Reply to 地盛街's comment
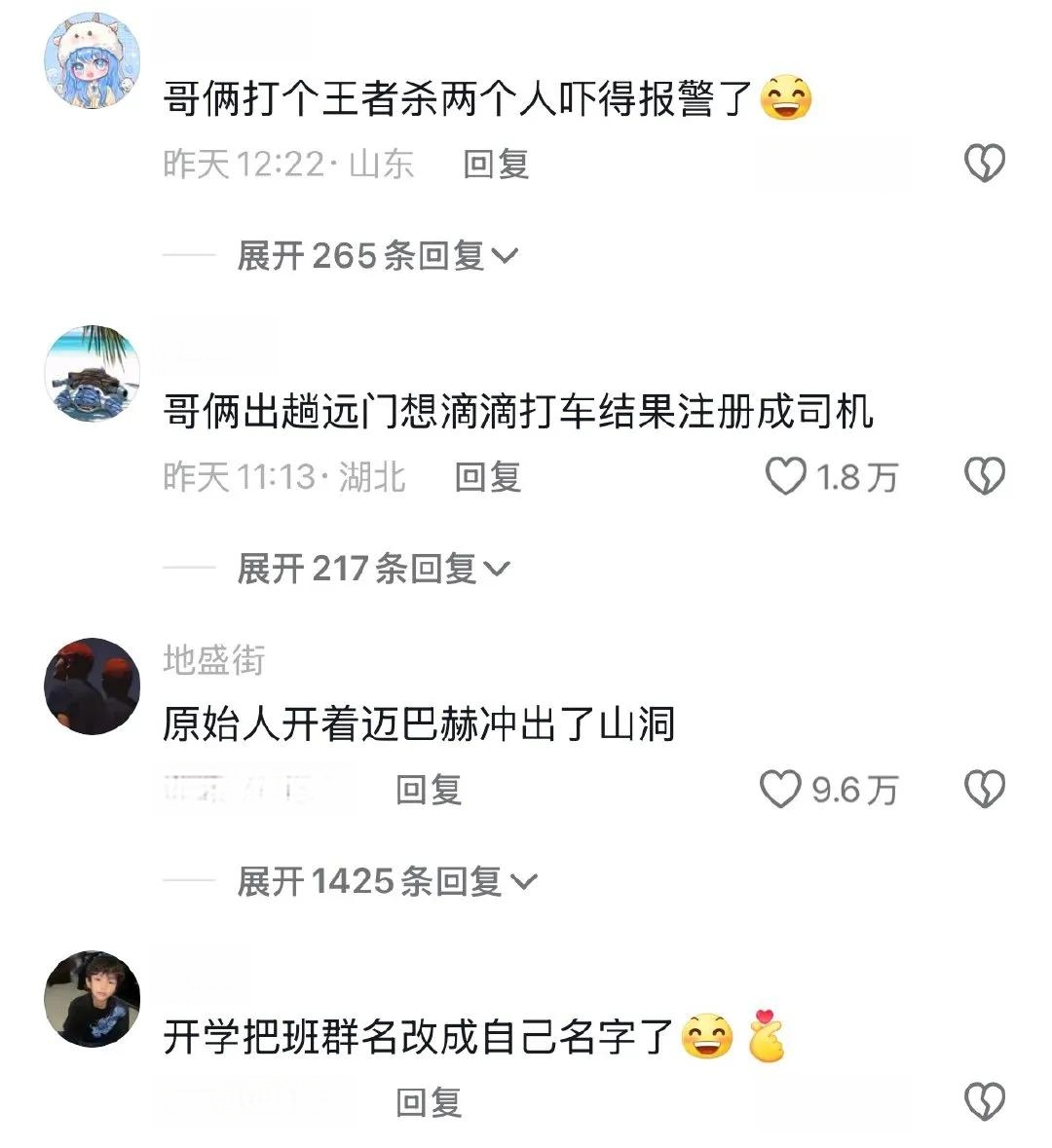1052x1148 pixels. (x=429, y=790)
